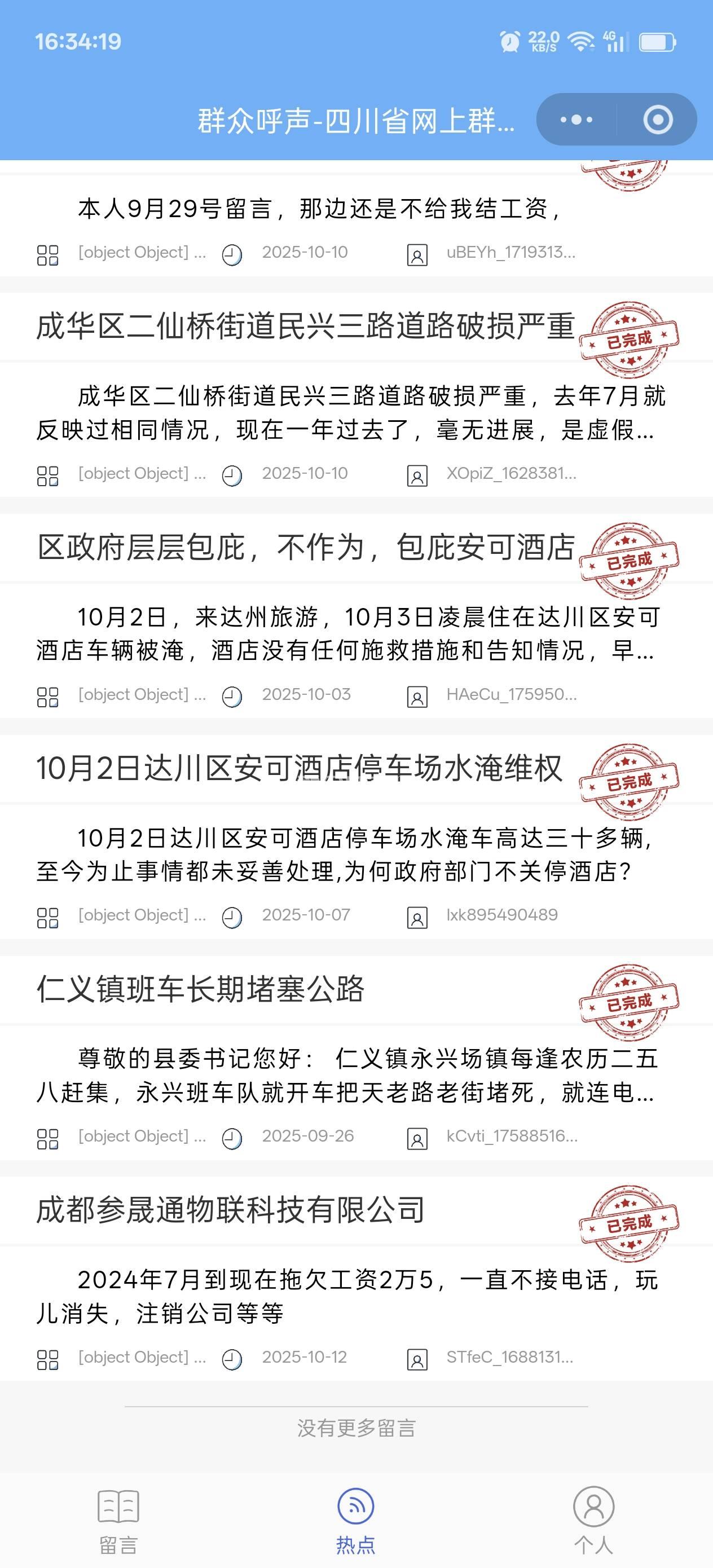
Task: Open the mini program more options menu
Action: tap(576, 120)
